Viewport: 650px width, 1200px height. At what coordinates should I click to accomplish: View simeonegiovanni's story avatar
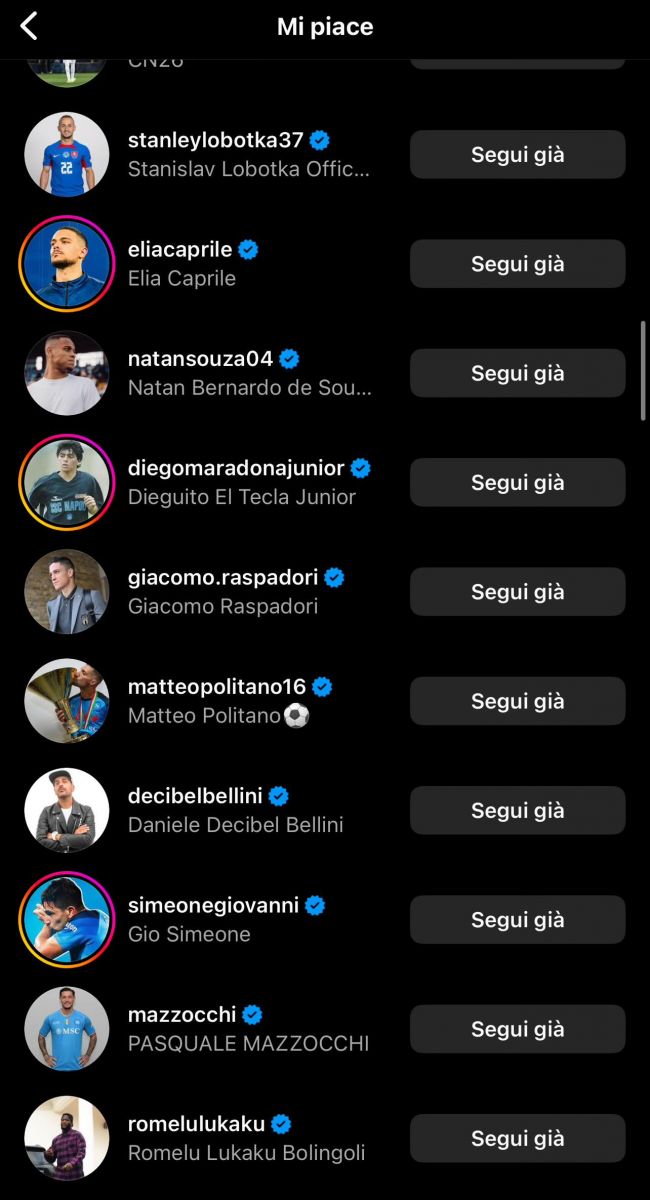[67, 919]
